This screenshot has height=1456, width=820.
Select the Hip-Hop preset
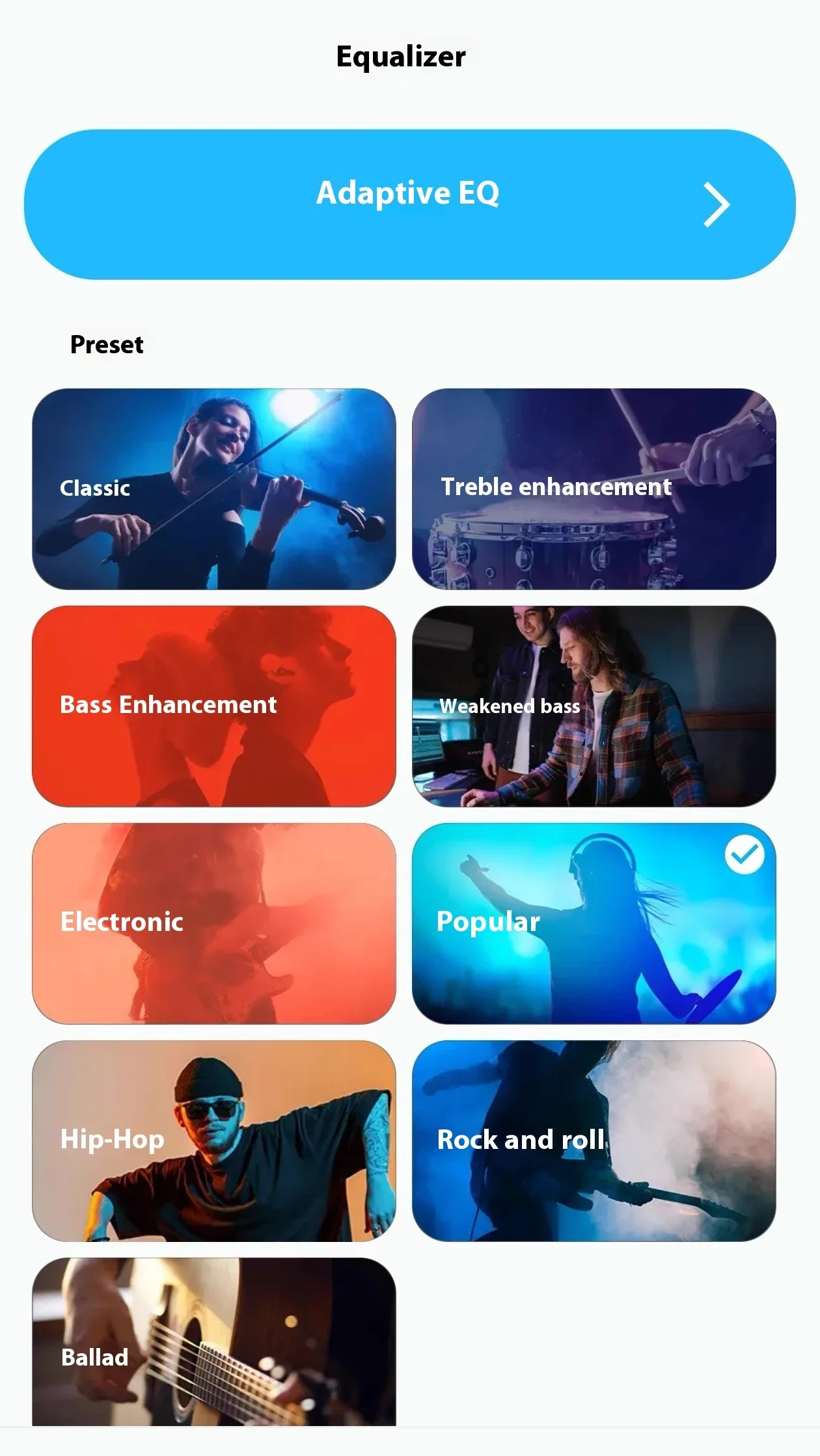point(213,1140)
